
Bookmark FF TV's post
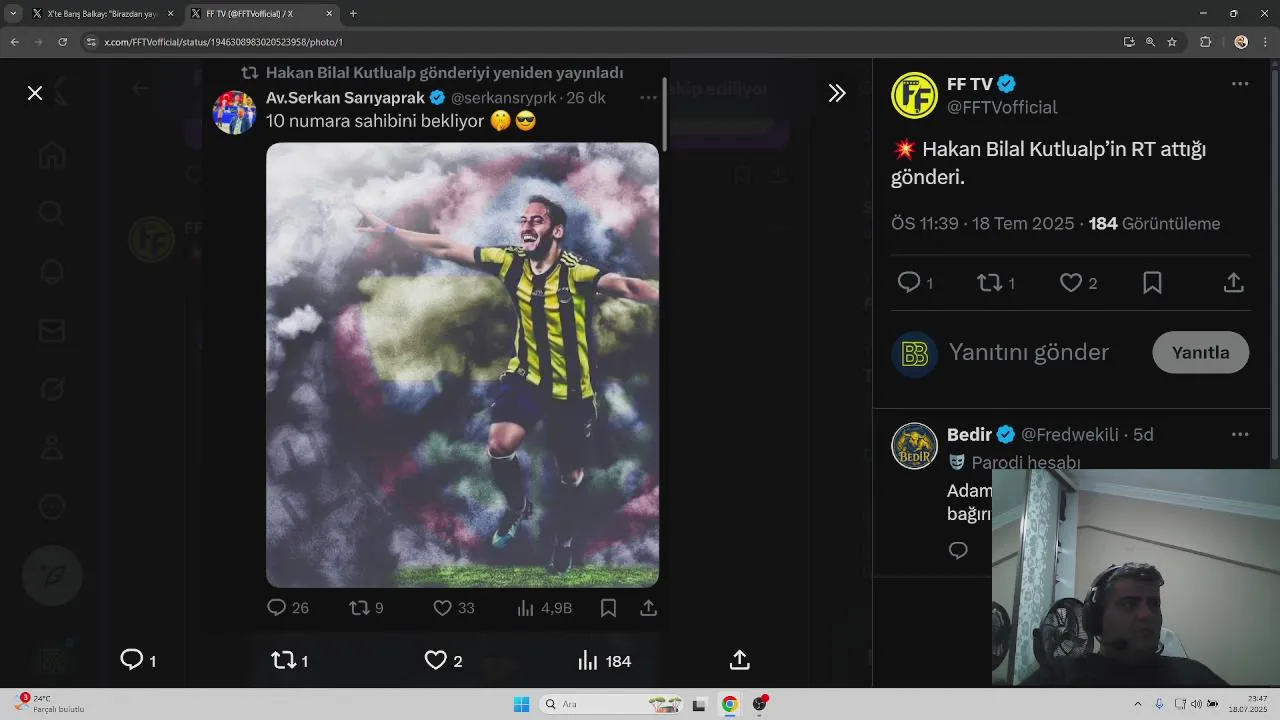pyautogui.click(x=1152, y=283)
